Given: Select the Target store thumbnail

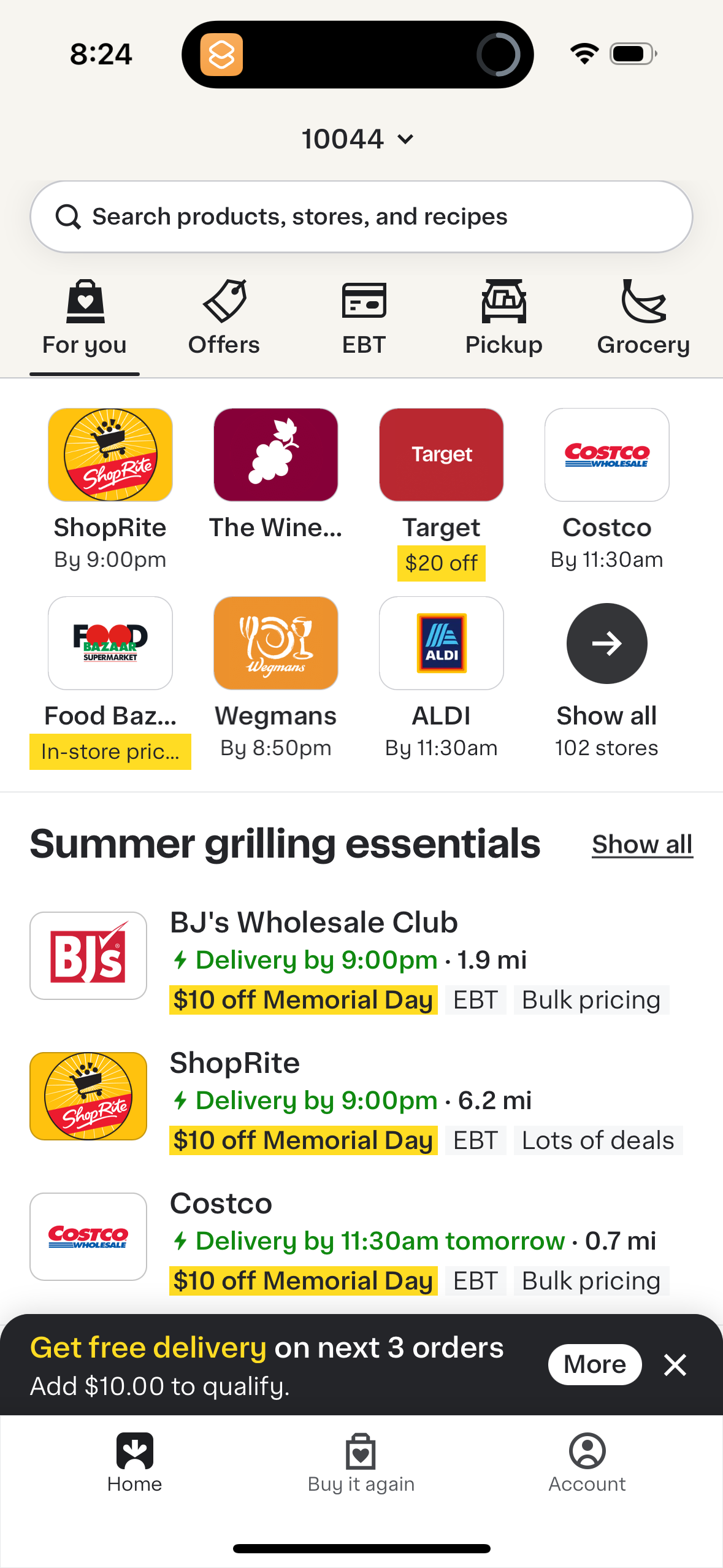Looking at the screenshot, I should coord(441,455).
